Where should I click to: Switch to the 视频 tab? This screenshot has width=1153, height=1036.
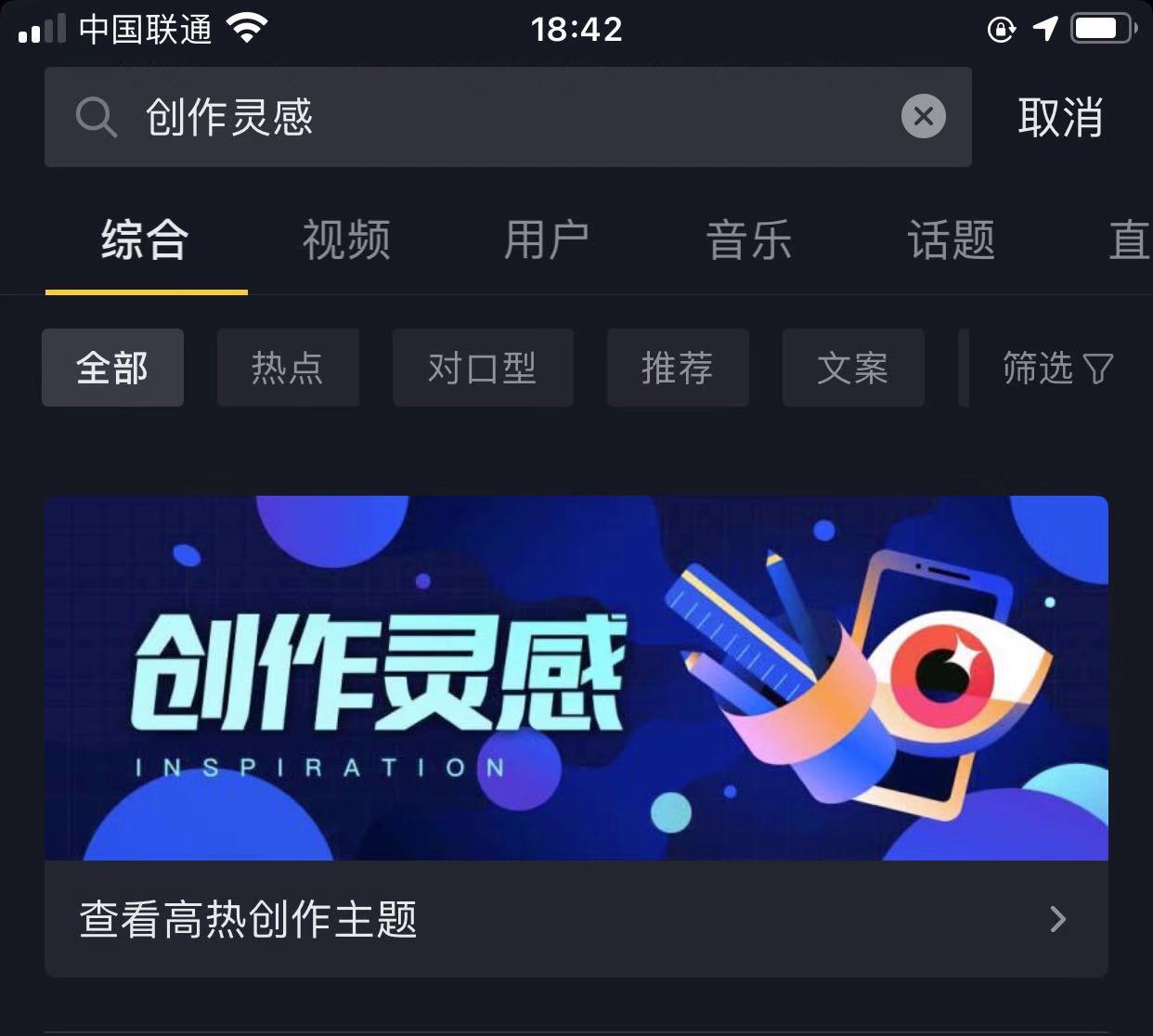click(x=346, y=240)
